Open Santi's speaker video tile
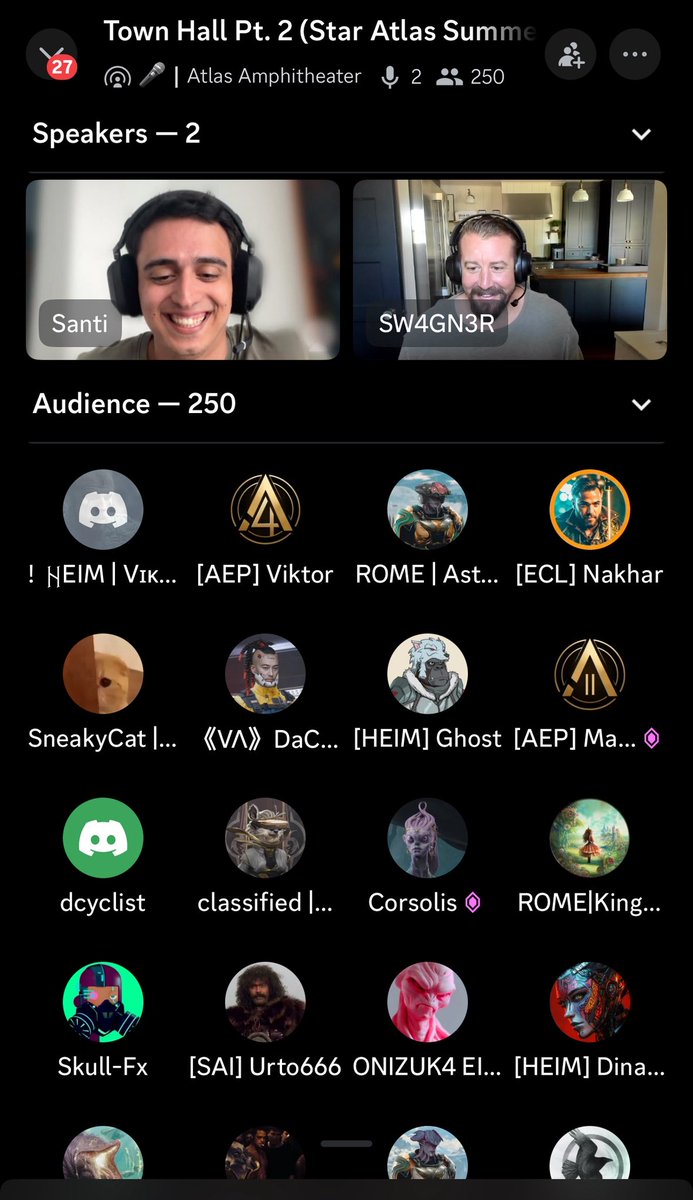 point(183,269)
